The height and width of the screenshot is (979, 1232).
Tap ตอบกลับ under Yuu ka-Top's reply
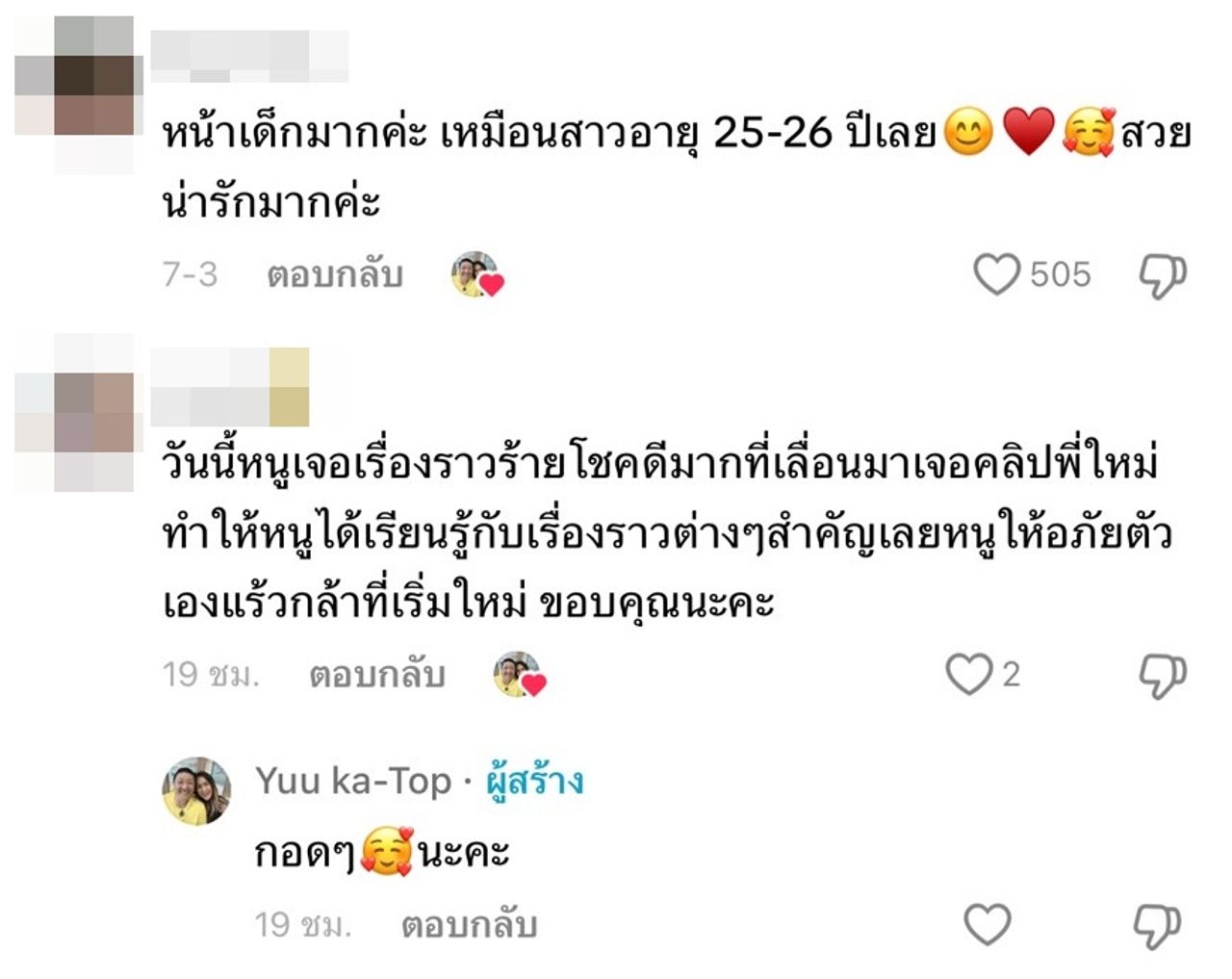coord(468,925)
